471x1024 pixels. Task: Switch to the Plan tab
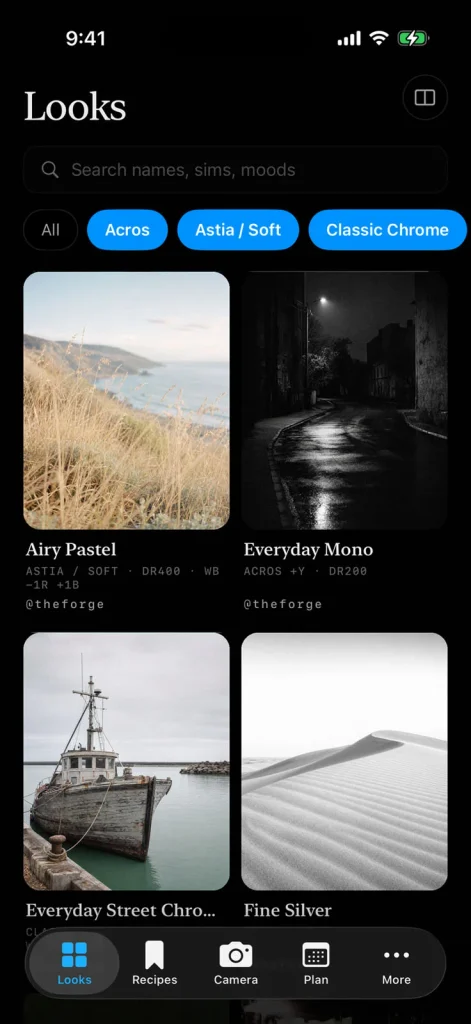(316, 963)
